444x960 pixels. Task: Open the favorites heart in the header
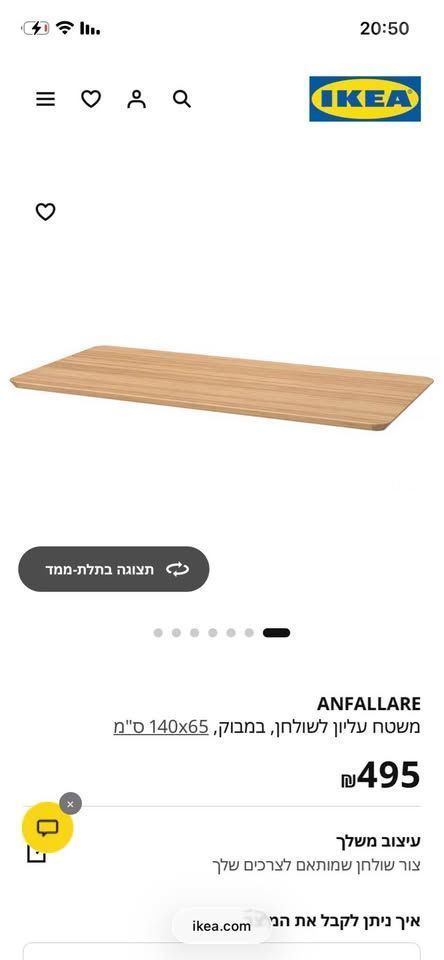pos(91,99)
